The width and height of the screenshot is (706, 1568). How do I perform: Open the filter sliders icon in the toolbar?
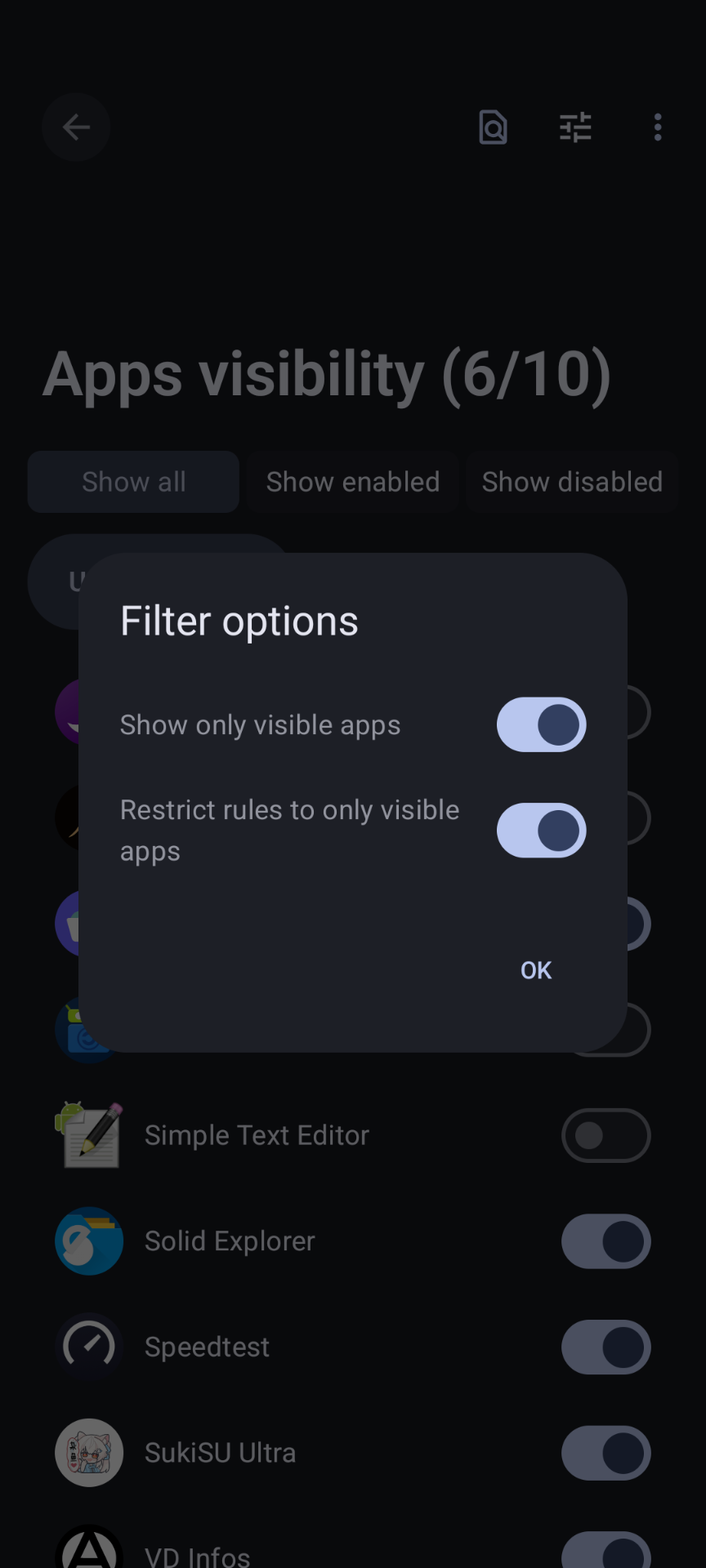pyautogui.click(x=575, y=127)
